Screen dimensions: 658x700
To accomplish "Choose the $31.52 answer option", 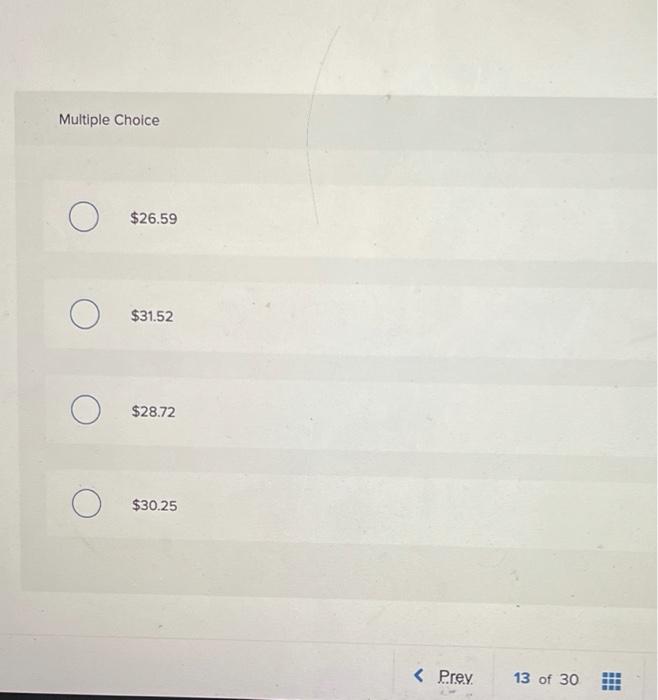I will pos(84,316).
